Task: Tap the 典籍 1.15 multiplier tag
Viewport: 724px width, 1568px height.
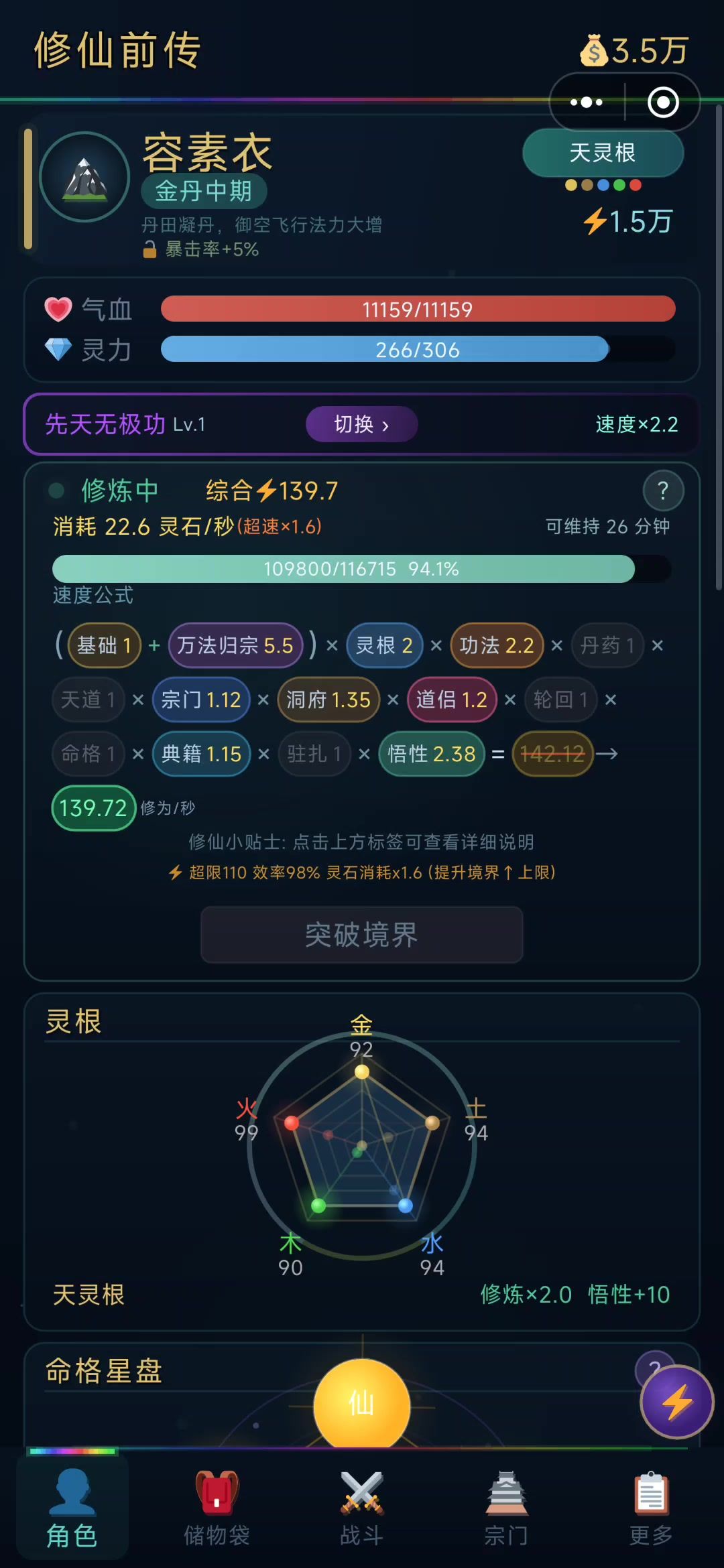Action: coord(201,754)
